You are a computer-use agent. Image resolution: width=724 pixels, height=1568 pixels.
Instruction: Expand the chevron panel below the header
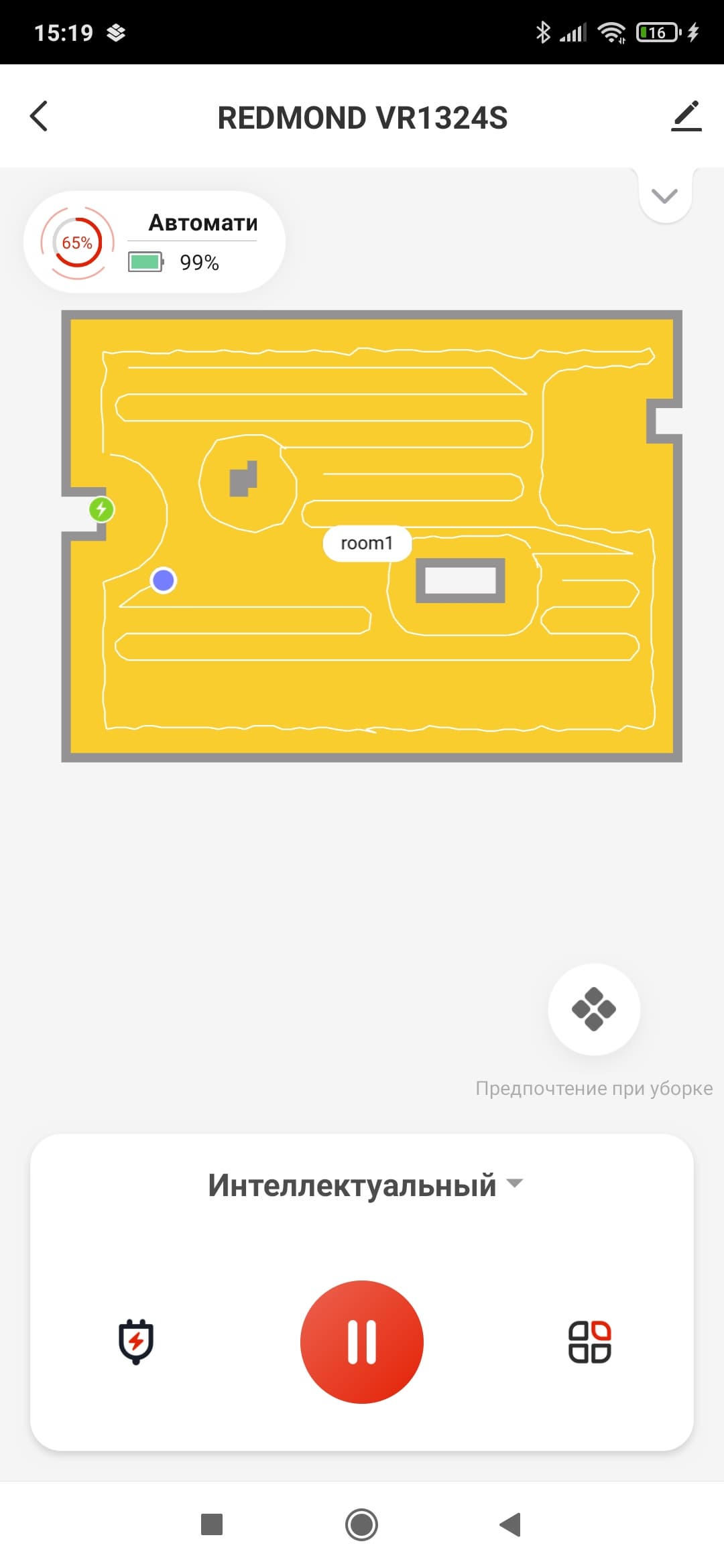click(664, 196)
